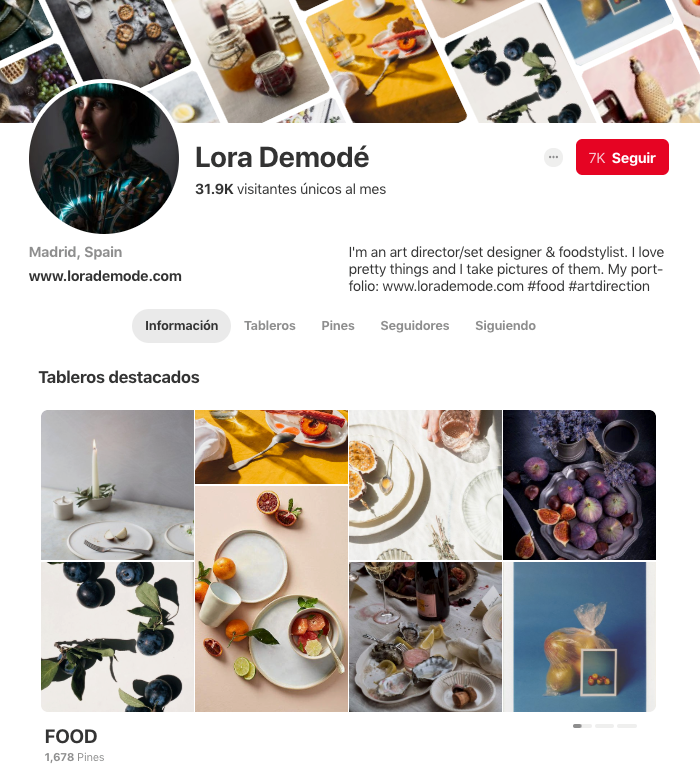Open the www.lorademode.com website link
This screenshot has width=700, height=771.
pyautogui.click(x=105, y=276)
